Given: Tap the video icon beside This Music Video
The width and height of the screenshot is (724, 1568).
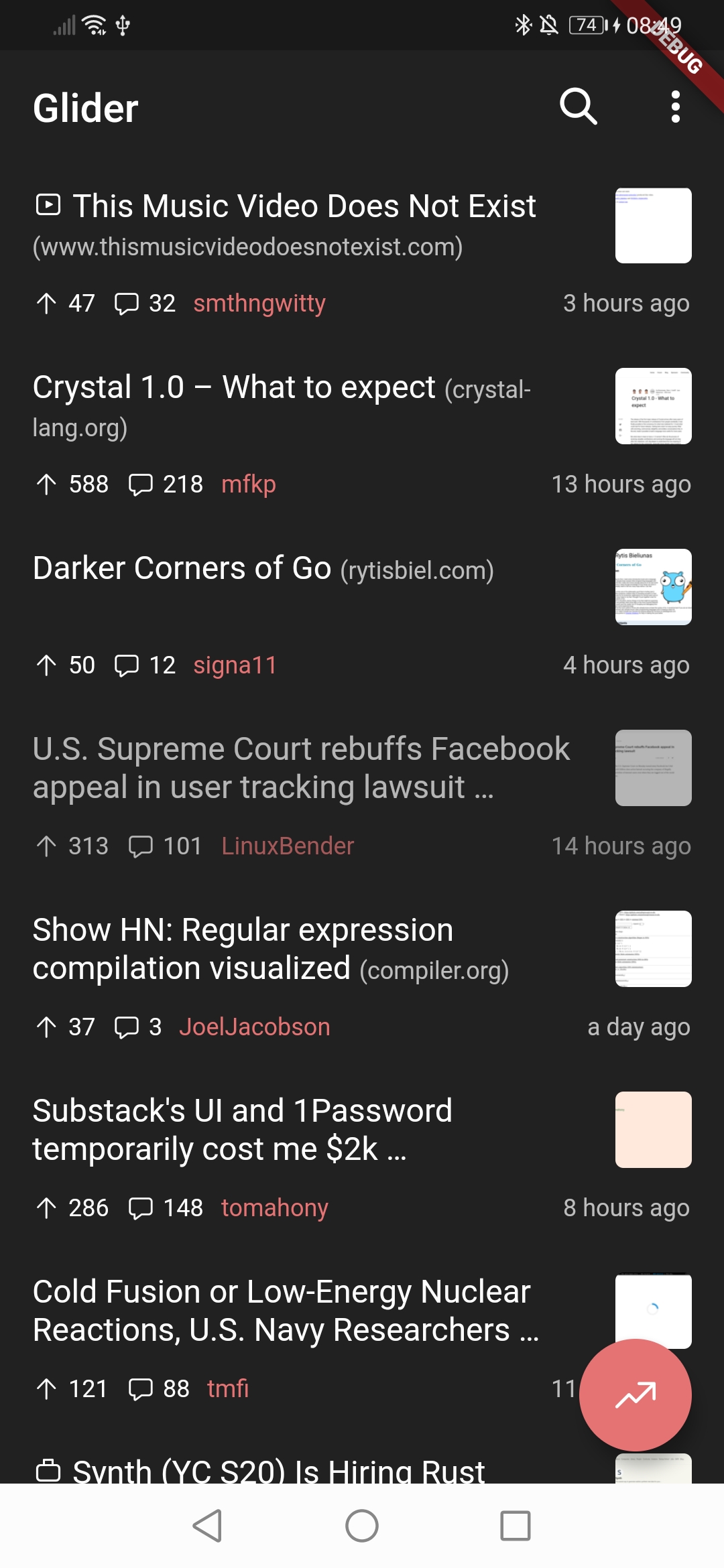Looking at the screenshot, I should coord(48,204).
